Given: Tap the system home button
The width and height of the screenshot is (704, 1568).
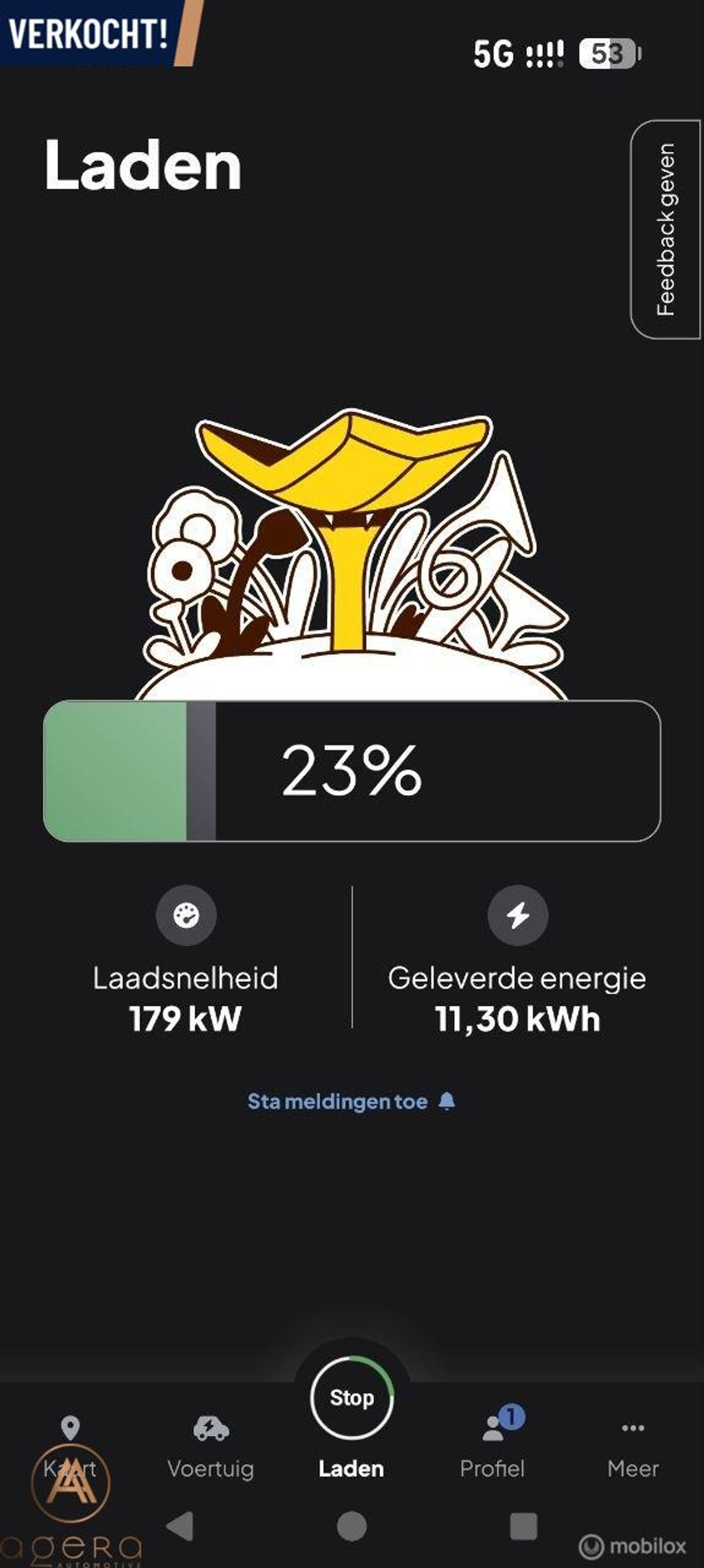Looking at the screenshot, I should coord(351,1526).
